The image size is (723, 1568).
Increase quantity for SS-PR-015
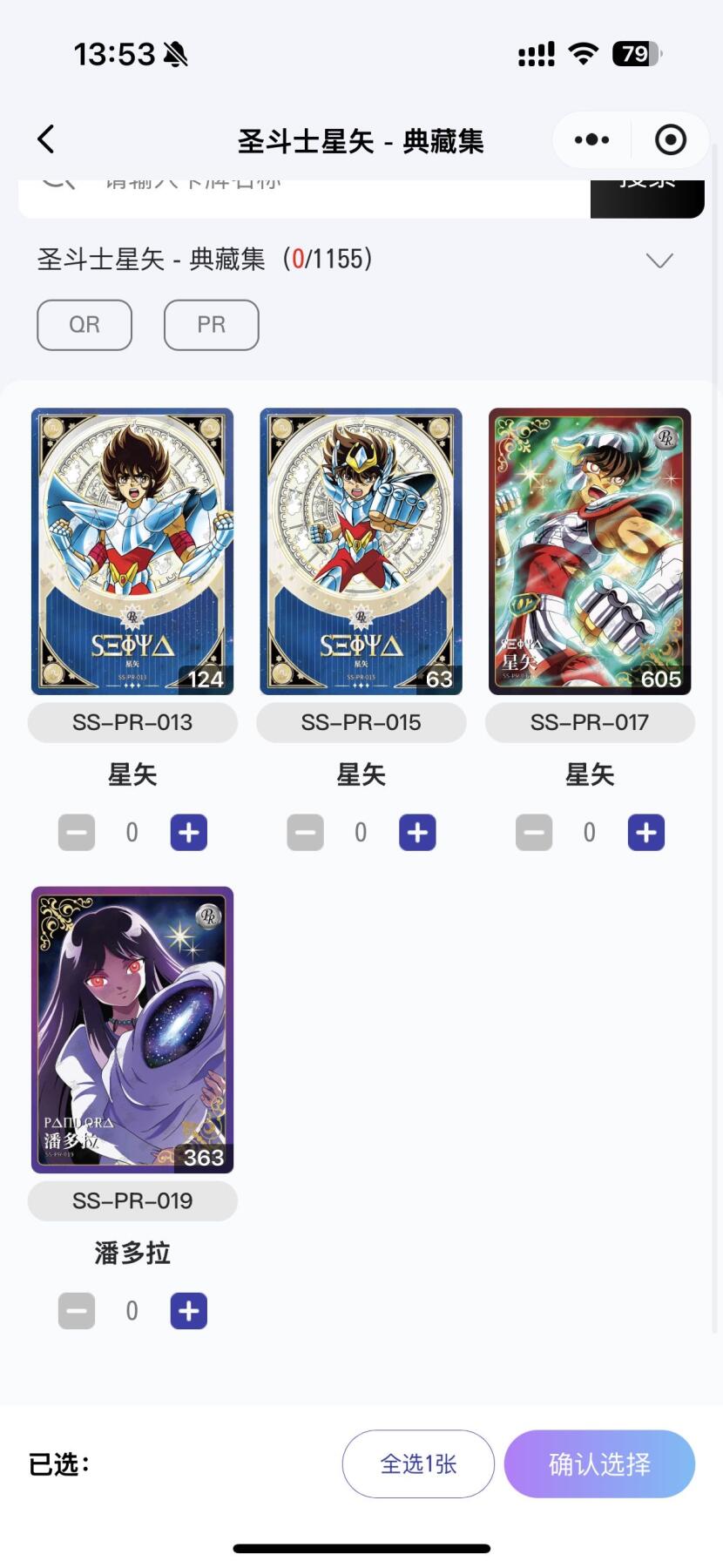coord(417,833)
